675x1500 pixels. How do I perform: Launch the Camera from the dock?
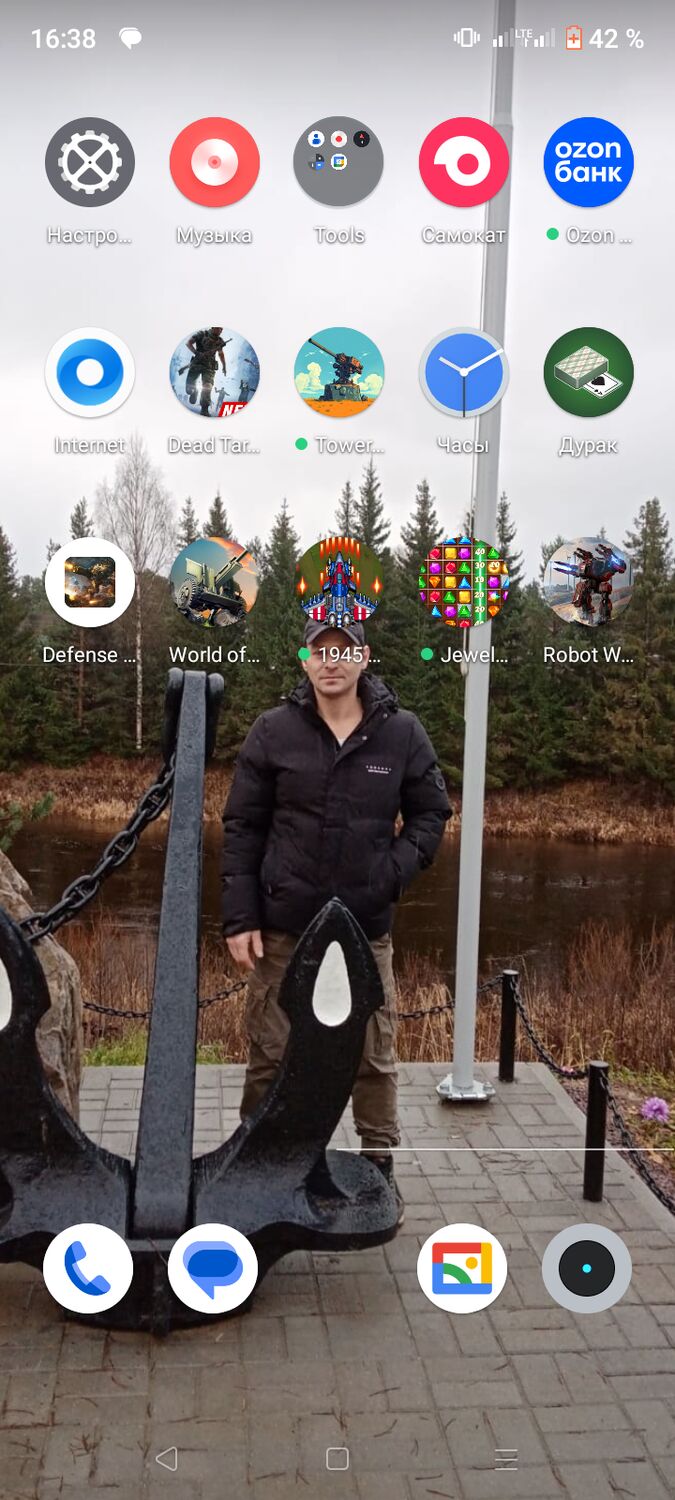click(x=587, y=1268)
